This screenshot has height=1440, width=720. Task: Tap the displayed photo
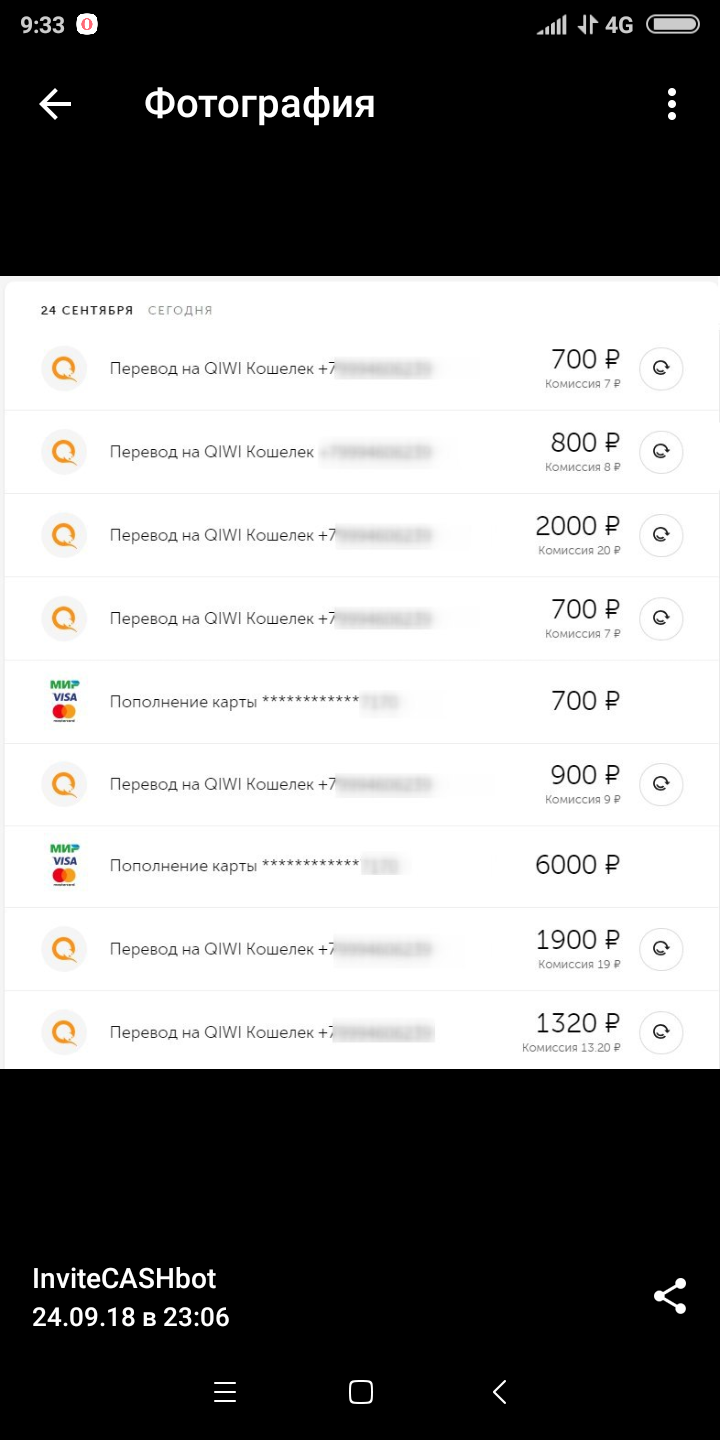360,672
